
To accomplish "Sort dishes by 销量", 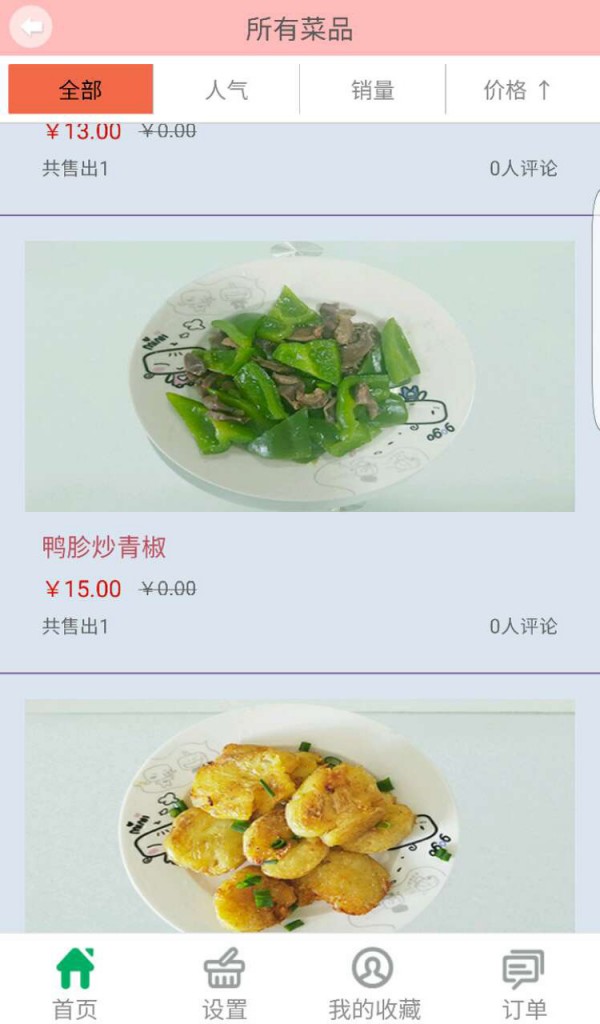I will (372, 90).
